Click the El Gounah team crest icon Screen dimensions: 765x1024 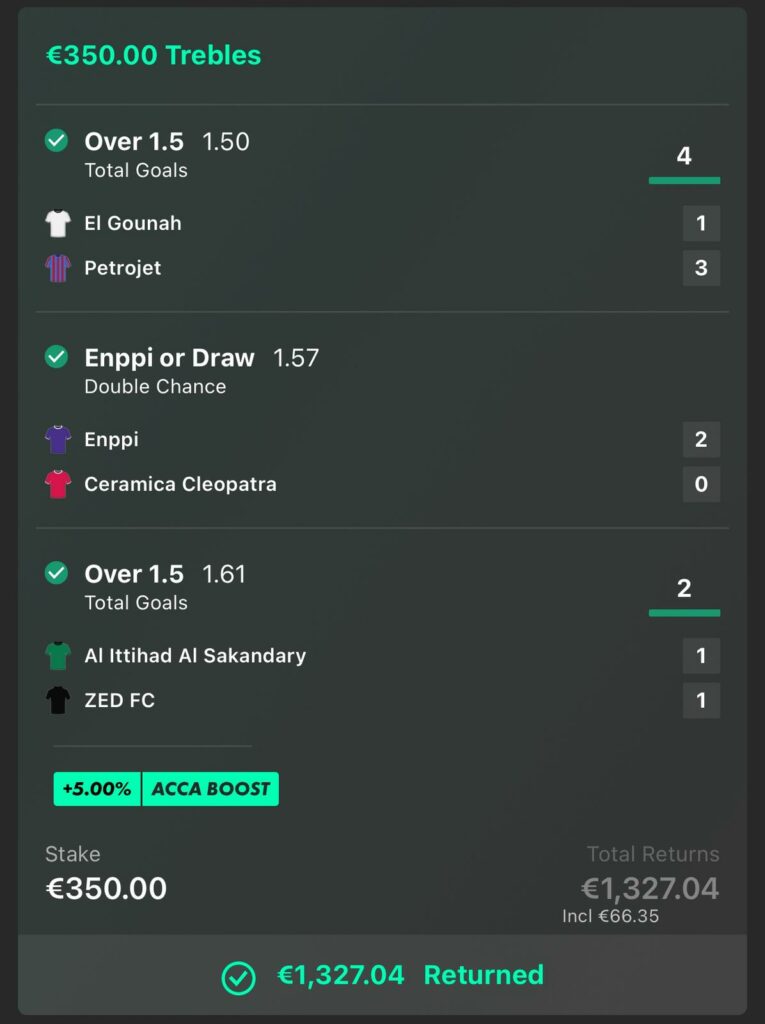pyautogui.click(x=56, y=223)
